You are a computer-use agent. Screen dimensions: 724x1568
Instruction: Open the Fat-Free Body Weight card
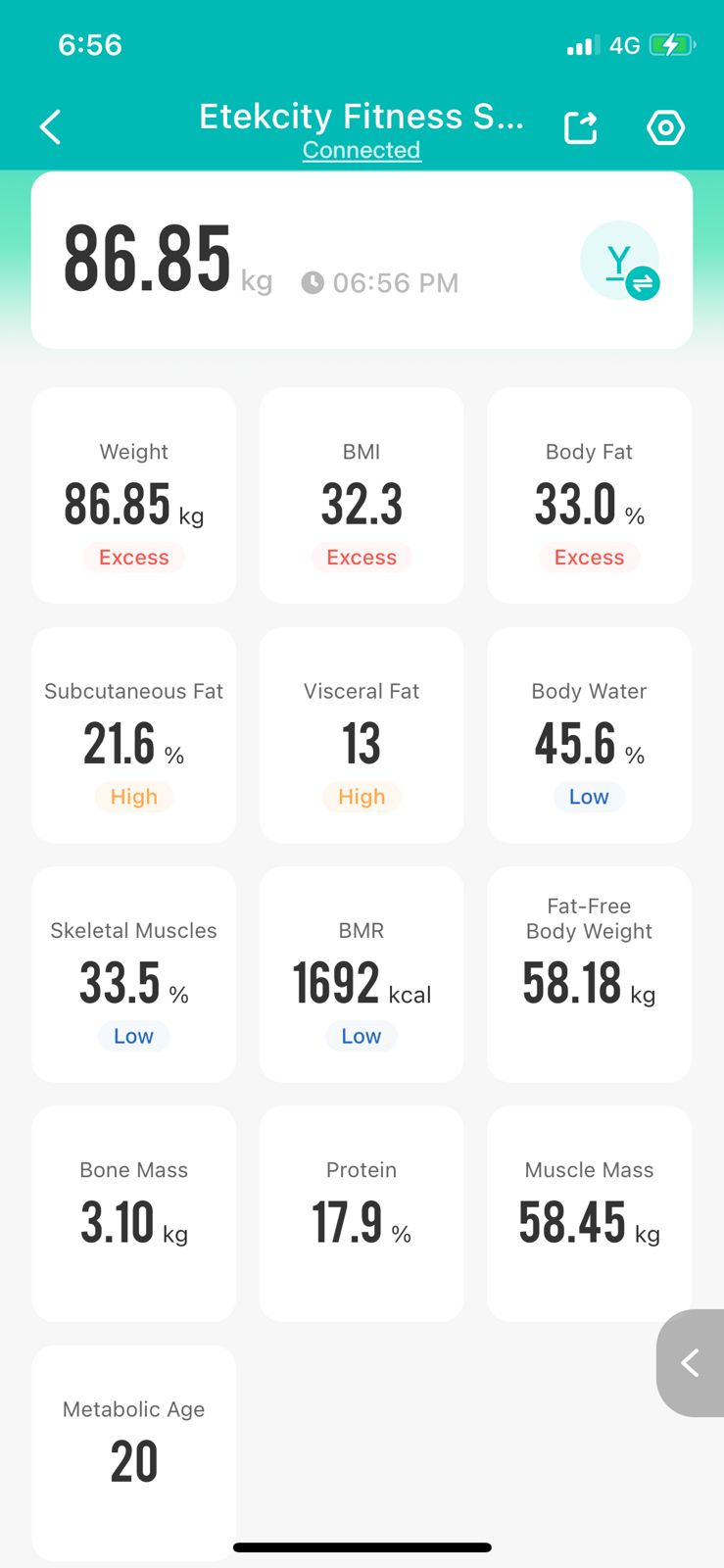coord(589,974)
